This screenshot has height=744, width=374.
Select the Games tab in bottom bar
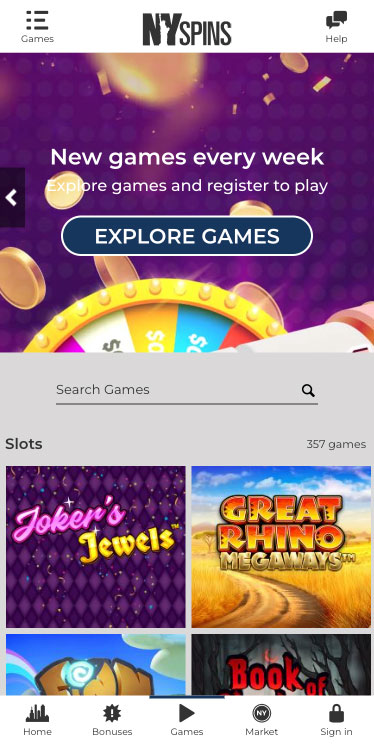point(187,719)
